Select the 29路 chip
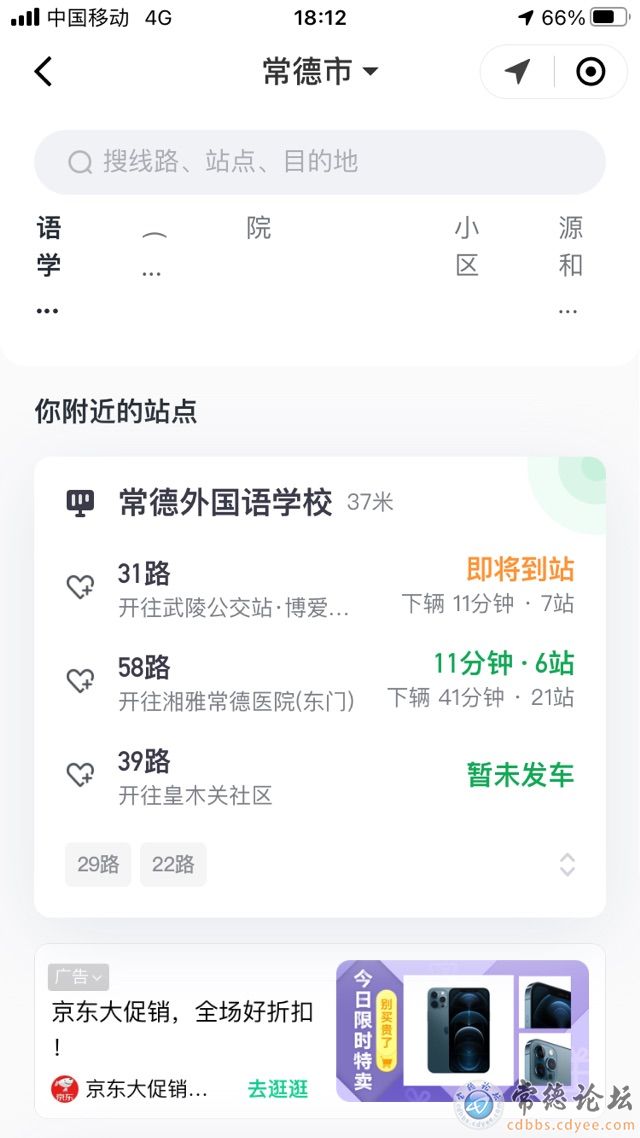 point(98,864)
